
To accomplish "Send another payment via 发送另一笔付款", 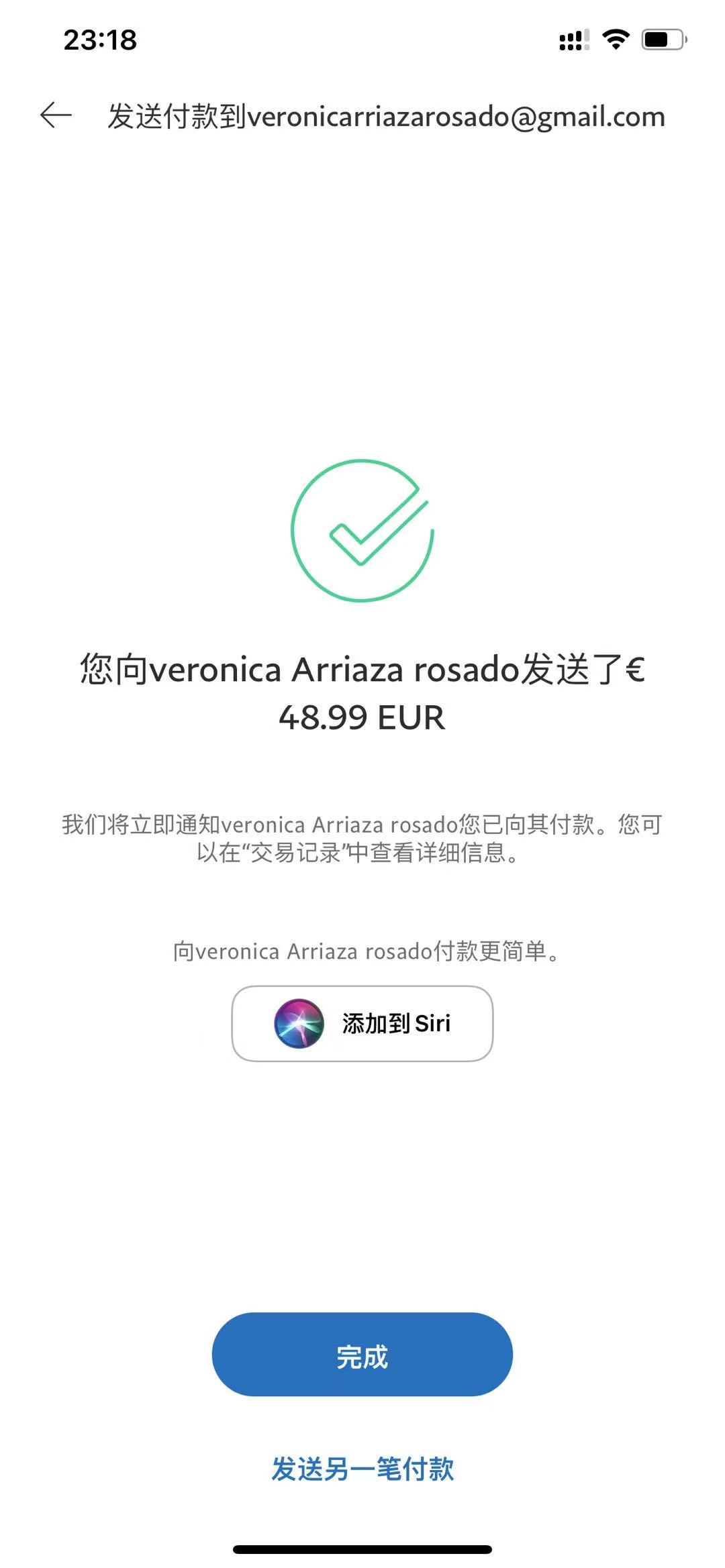I will pyautogui.click(x=362, y=1469).
